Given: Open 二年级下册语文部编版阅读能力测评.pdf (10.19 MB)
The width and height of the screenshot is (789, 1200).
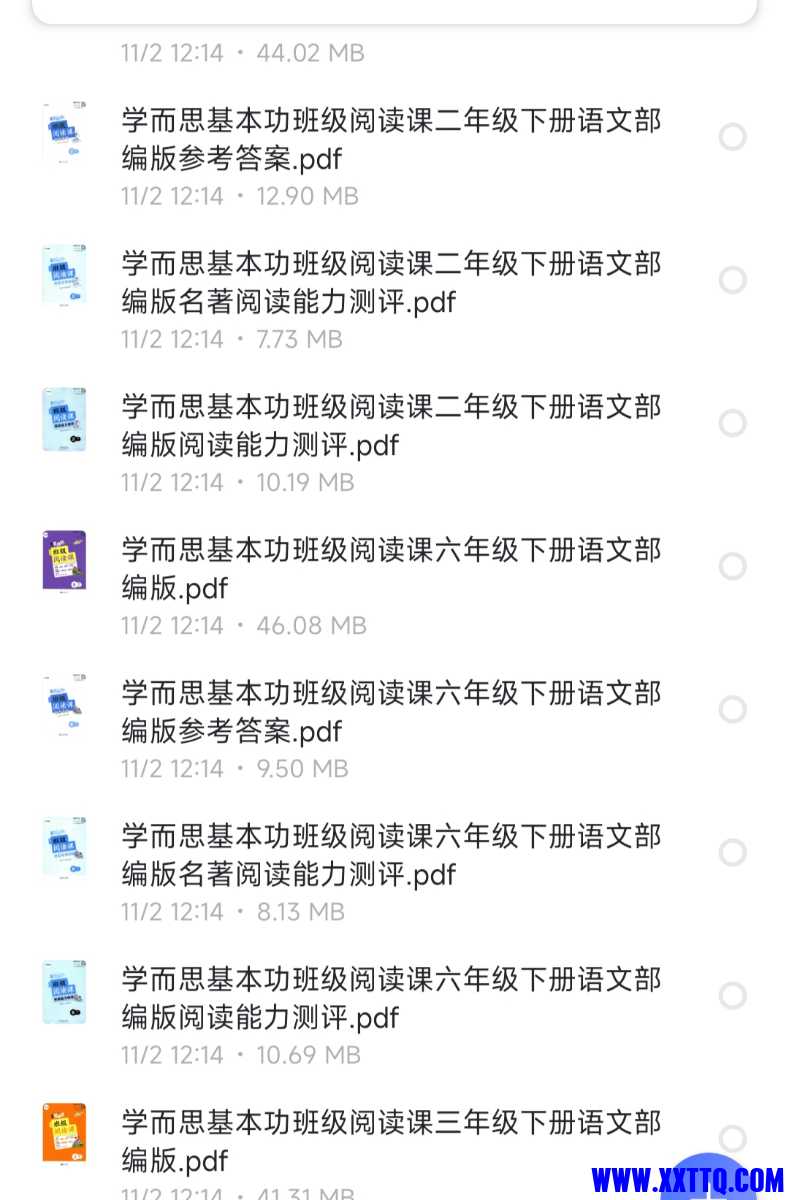Looking at the screenshot, I should click(x=390, y=426).
